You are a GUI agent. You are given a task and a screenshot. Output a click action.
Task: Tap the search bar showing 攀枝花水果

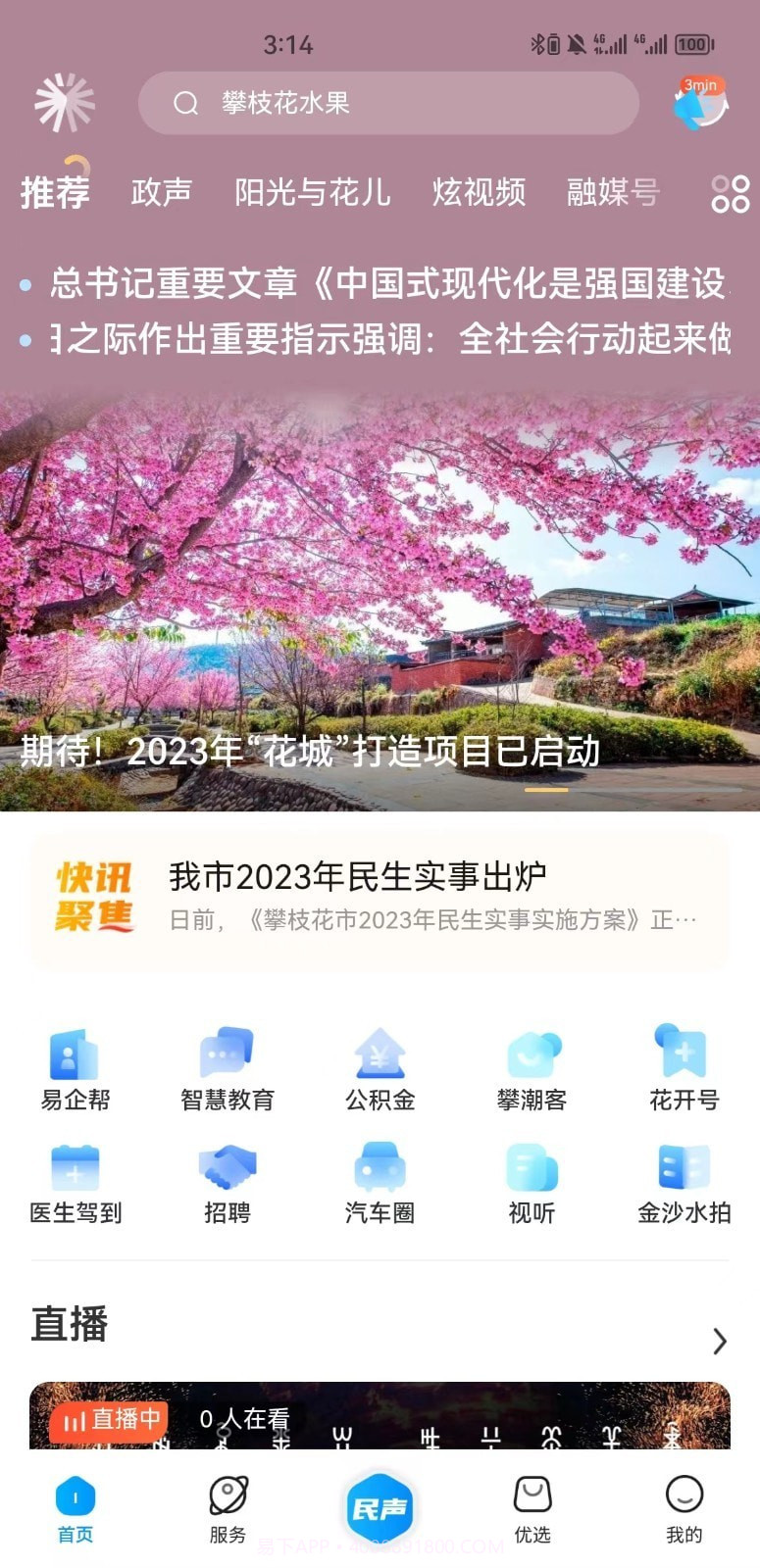(389, 103)
